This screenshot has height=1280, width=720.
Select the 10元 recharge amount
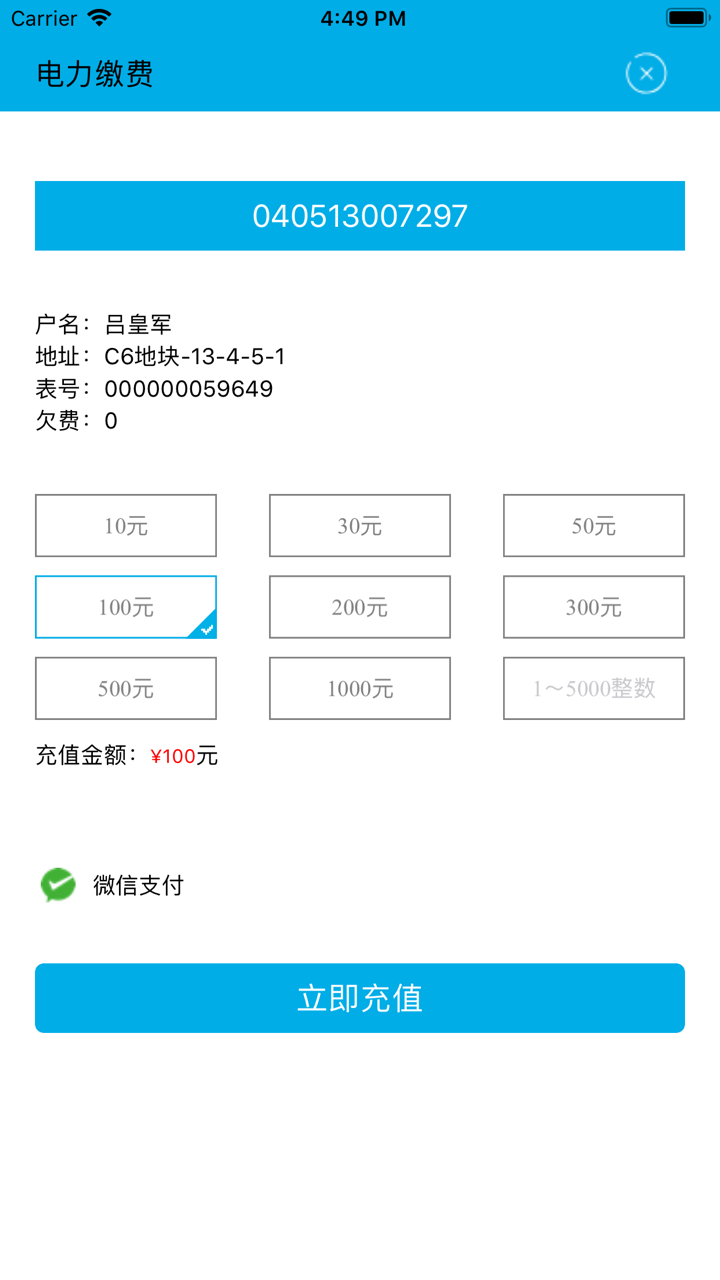(125, 525)
